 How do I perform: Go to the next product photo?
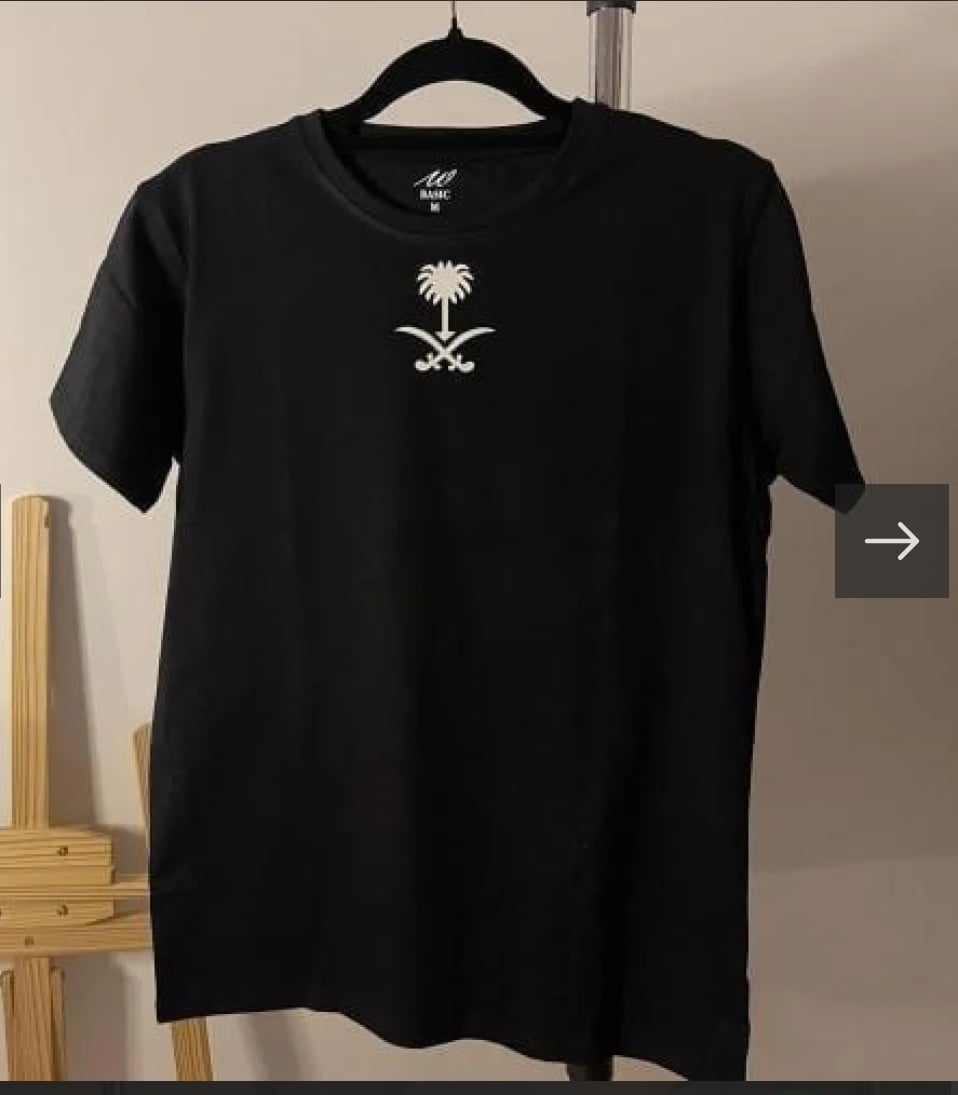tap(892, 541)
